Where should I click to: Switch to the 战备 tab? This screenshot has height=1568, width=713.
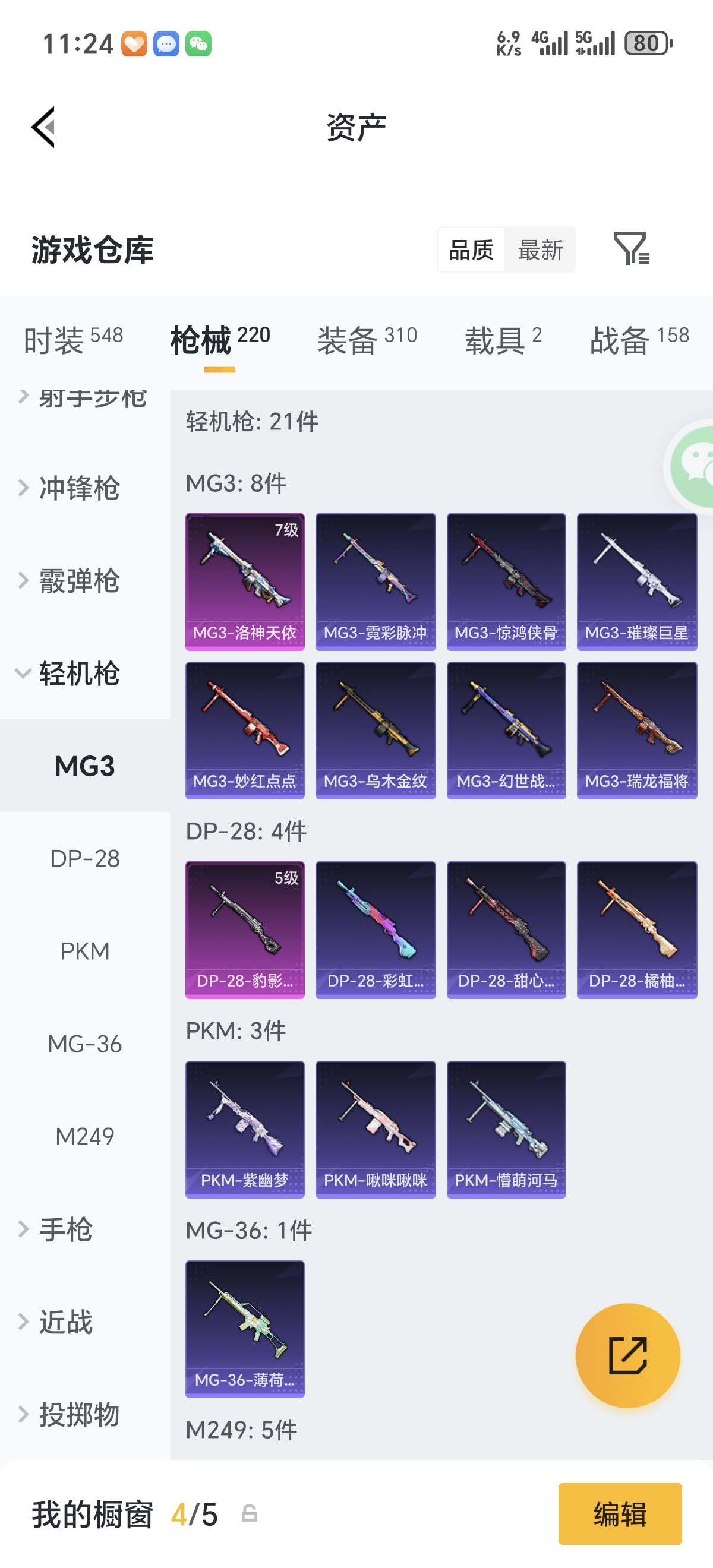(x=639, y=339)
